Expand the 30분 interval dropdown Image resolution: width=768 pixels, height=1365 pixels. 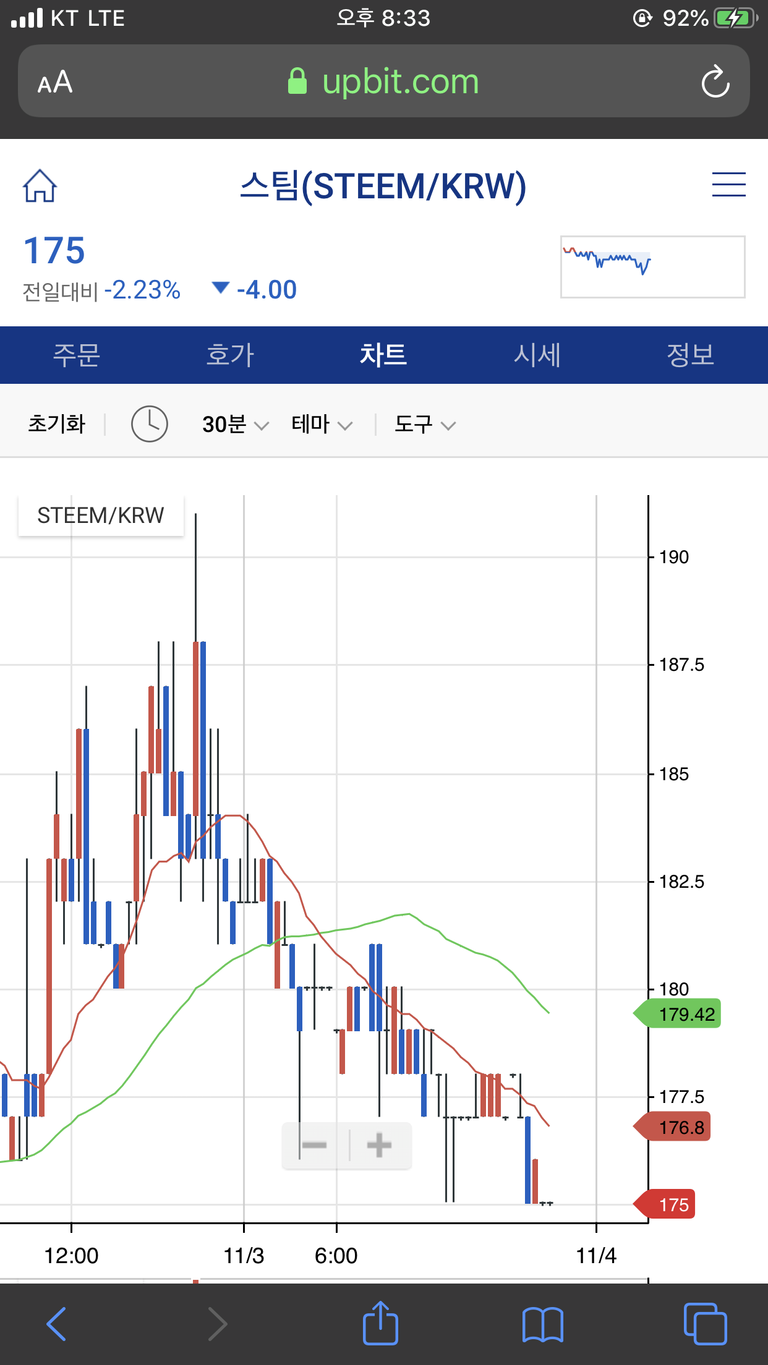[235, 424]
